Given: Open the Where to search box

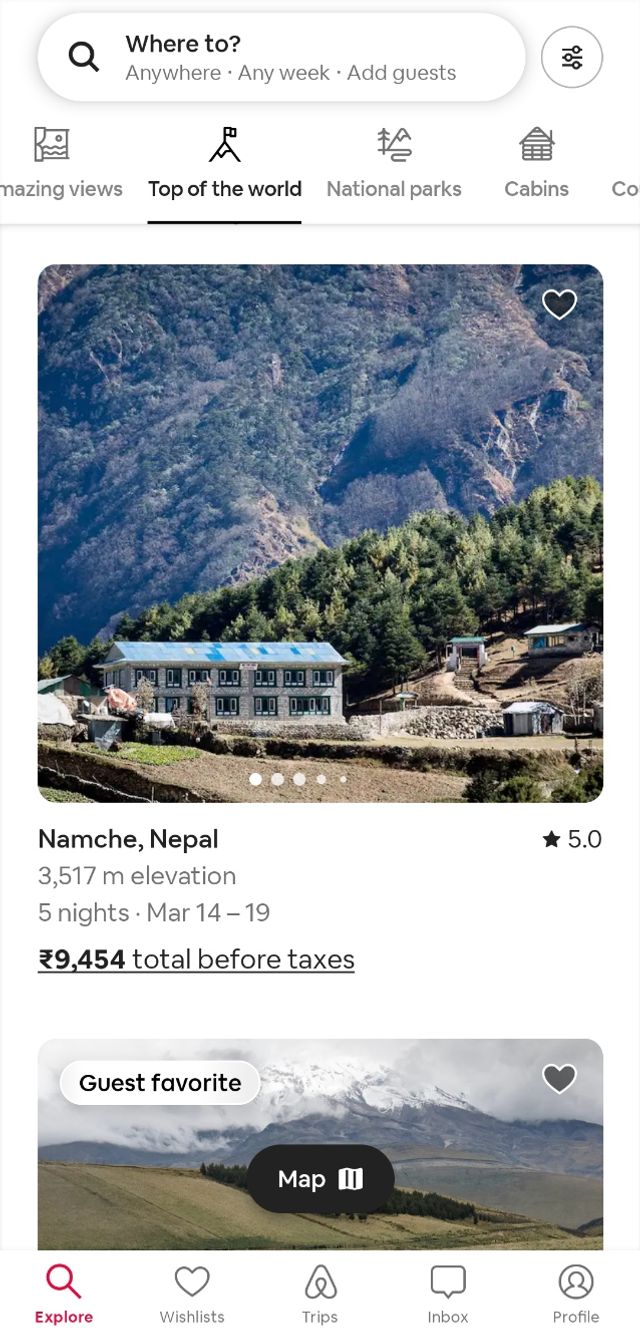Looking at the screenshot, I should [280, 58].
